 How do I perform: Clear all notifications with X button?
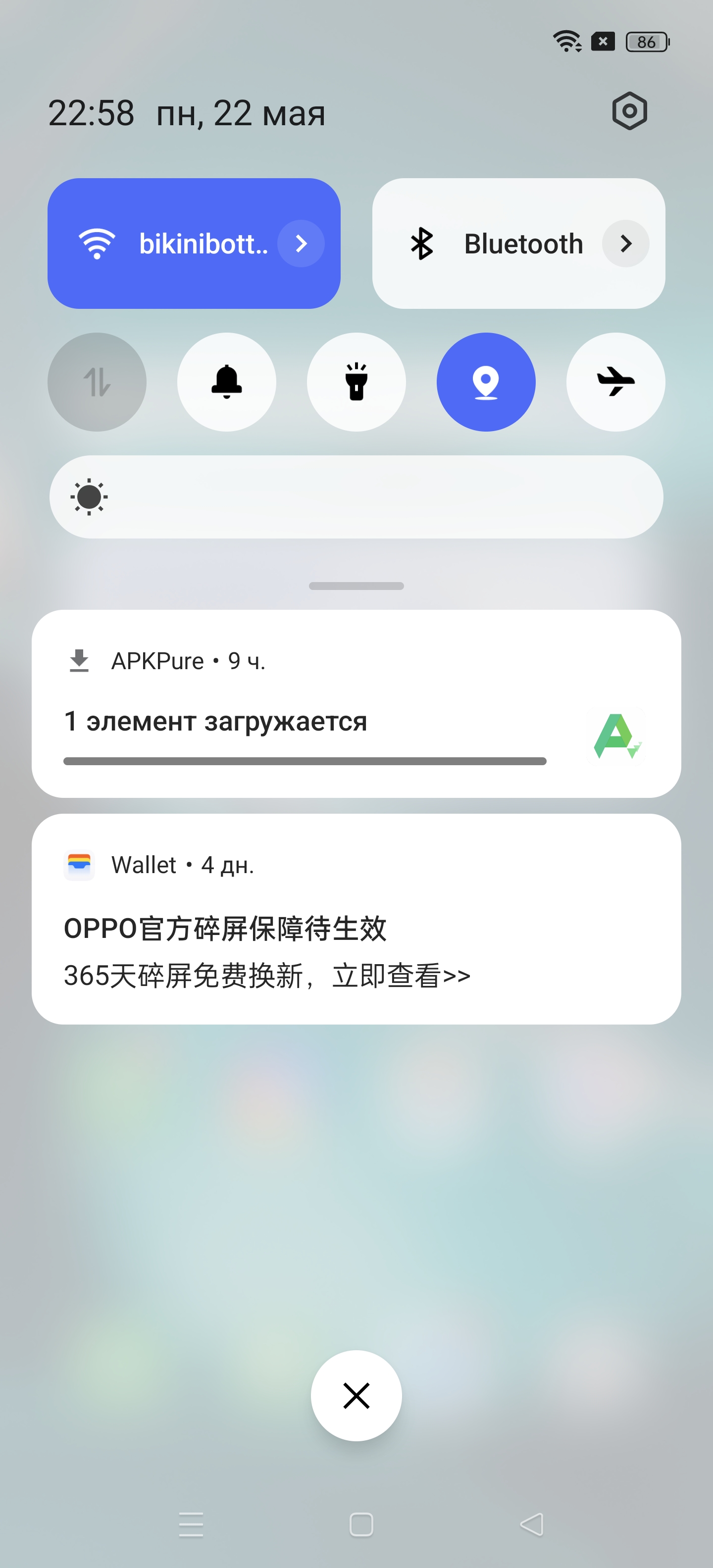(356, 1395)
